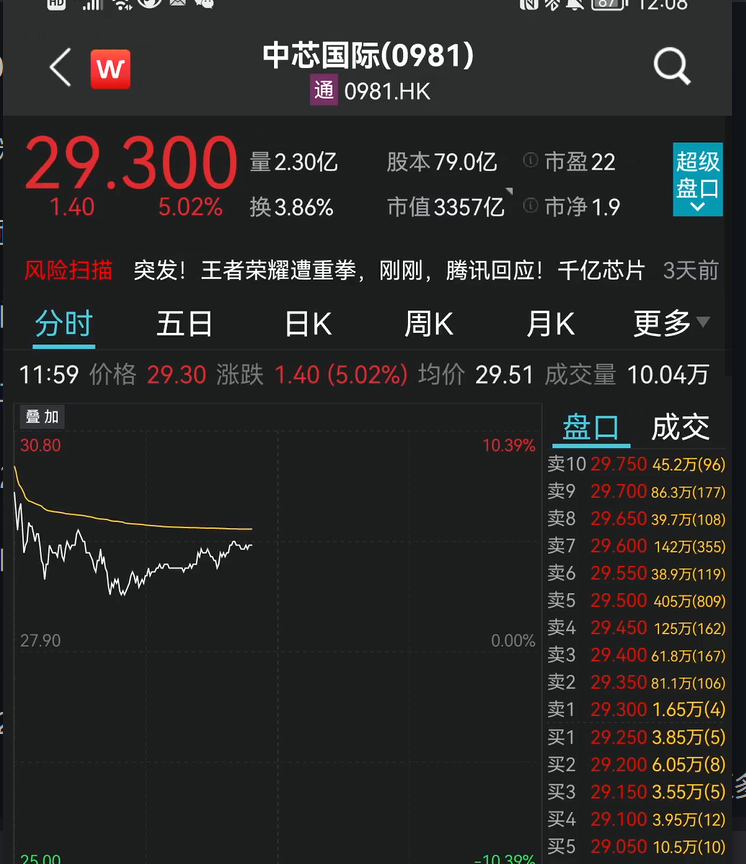Switch to the 分时 chart tab
Viewport: 746px width, 864px height.
point(63,324)
